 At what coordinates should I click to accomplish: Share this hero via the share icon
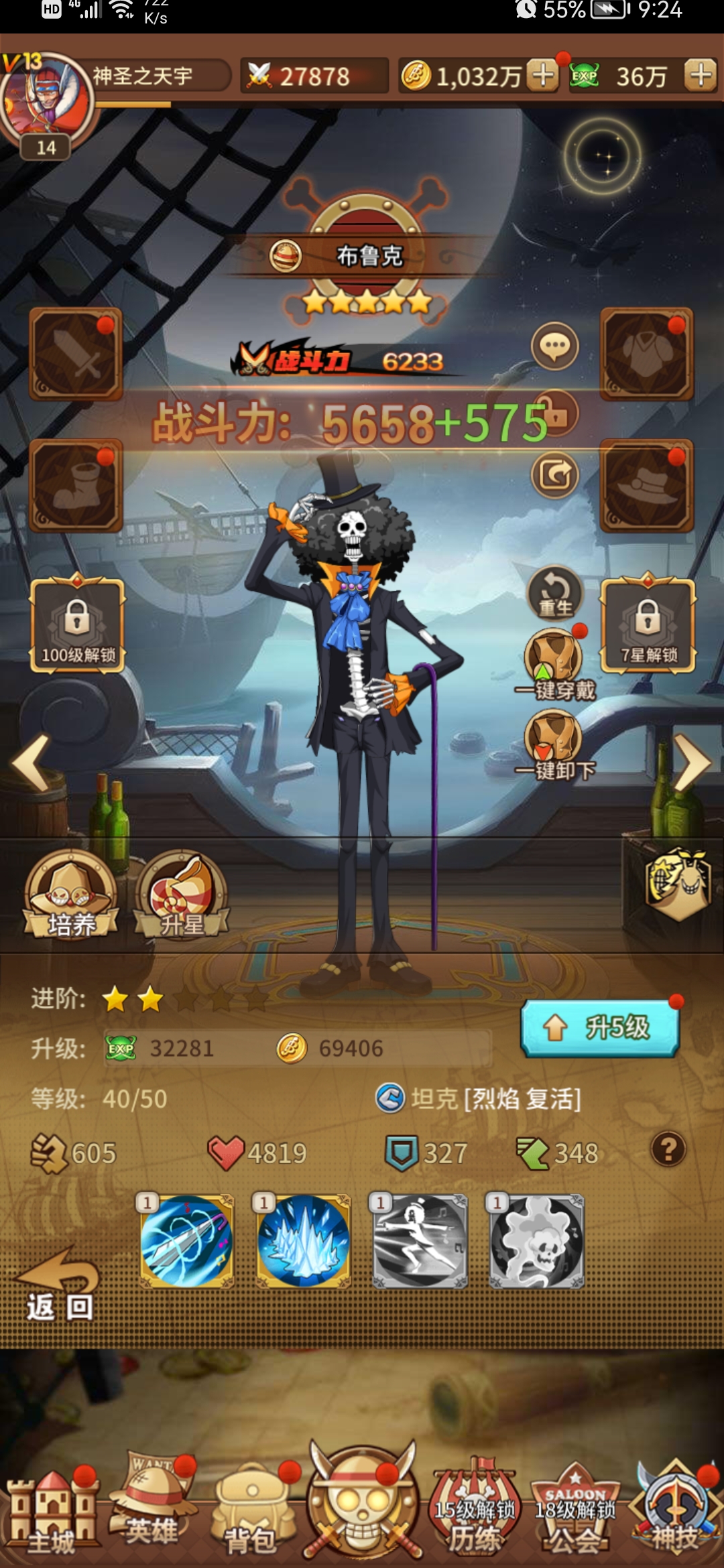pos(554,475)
